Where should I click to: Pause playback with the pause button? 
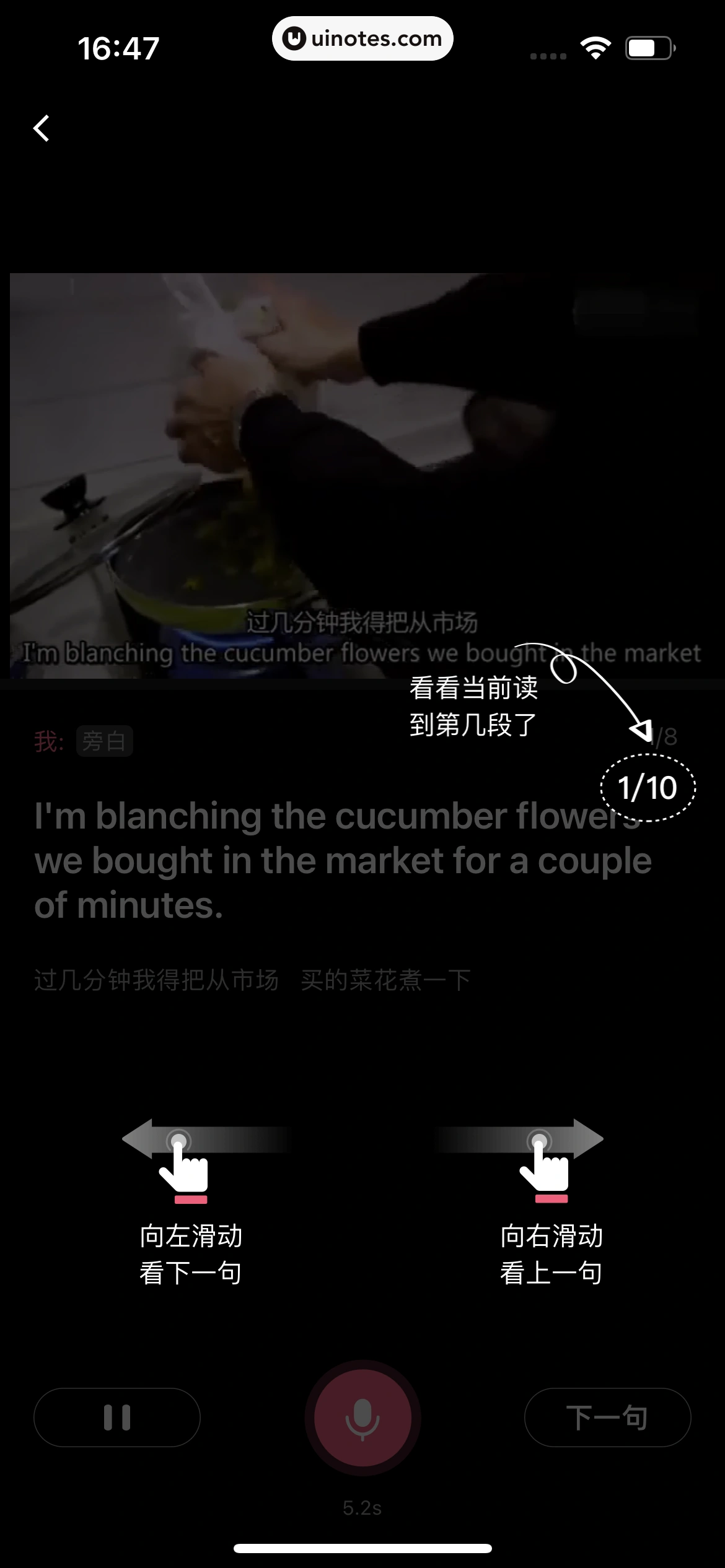(x=117, y=1417)
